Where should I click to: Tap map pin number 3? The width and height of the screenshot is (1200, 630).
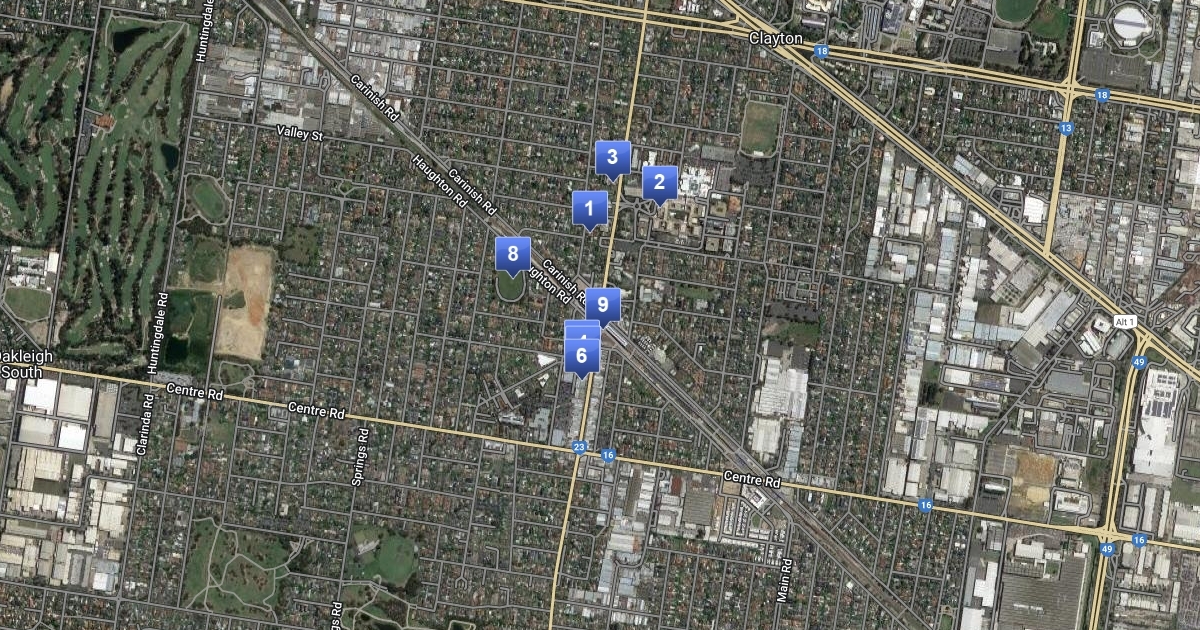pos(613,157)
